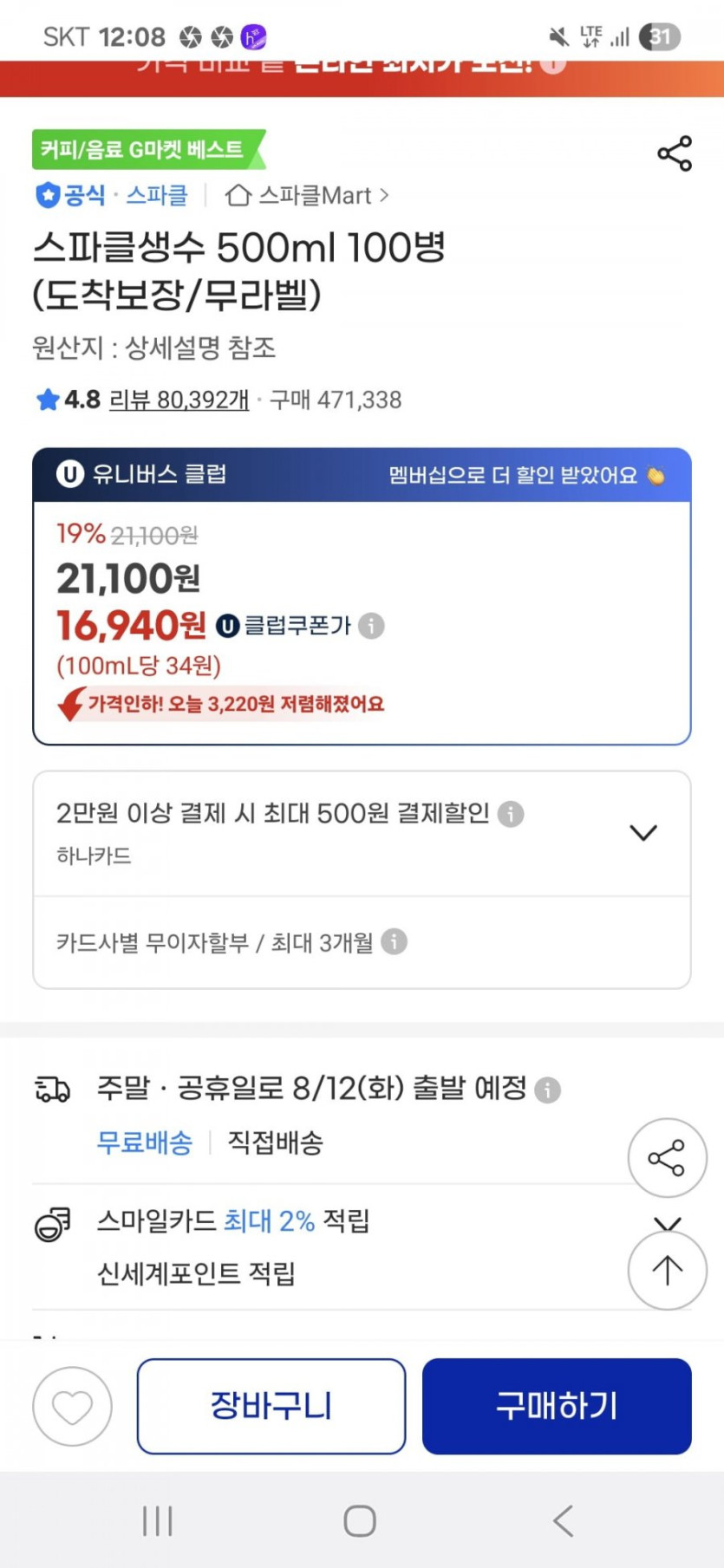Show info for 카드사별 무이자할부
724x1568 pixels.
[x=394, y=941]
